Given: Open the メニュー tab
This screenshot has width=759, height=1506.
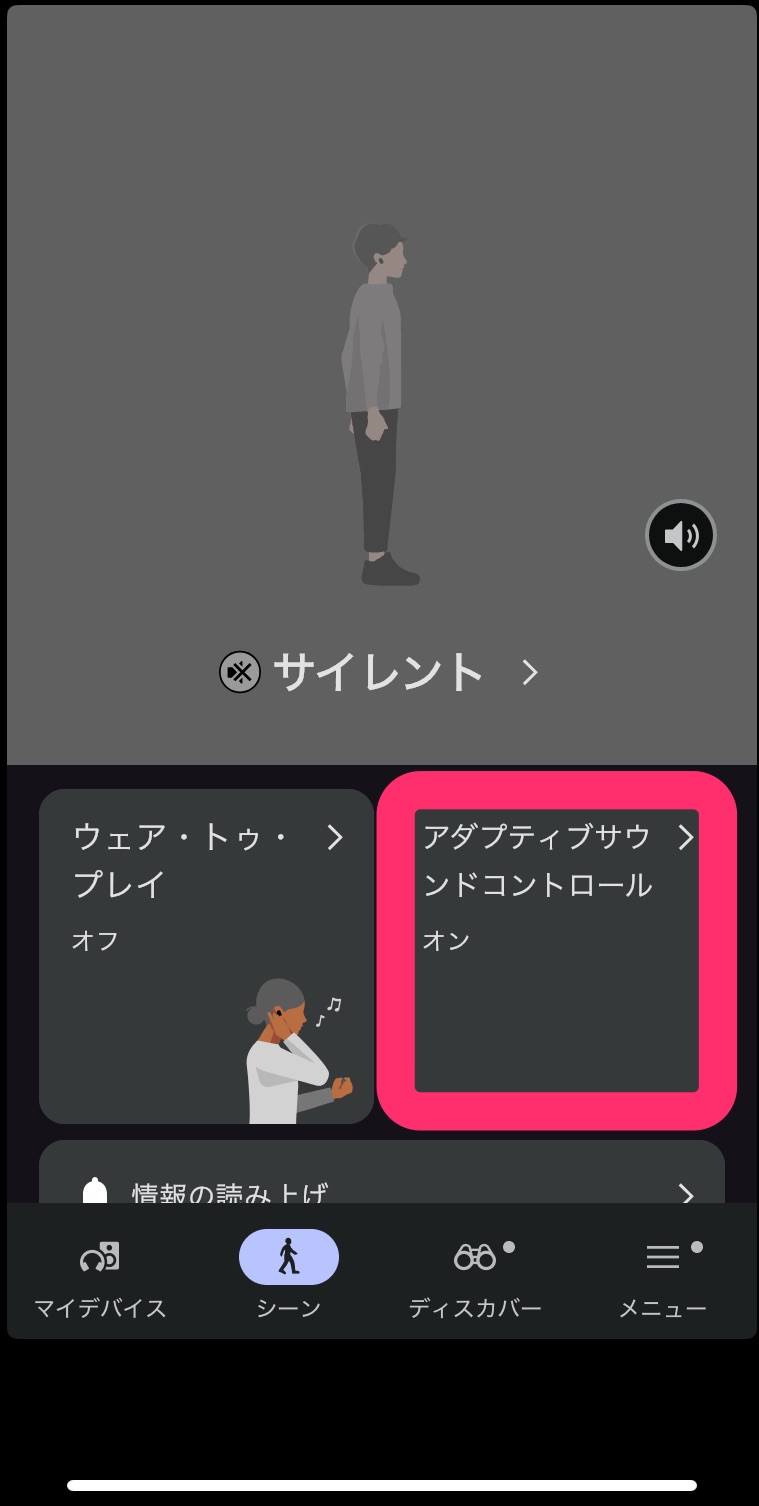Looking at the screenshot, I should [662, 1278].
